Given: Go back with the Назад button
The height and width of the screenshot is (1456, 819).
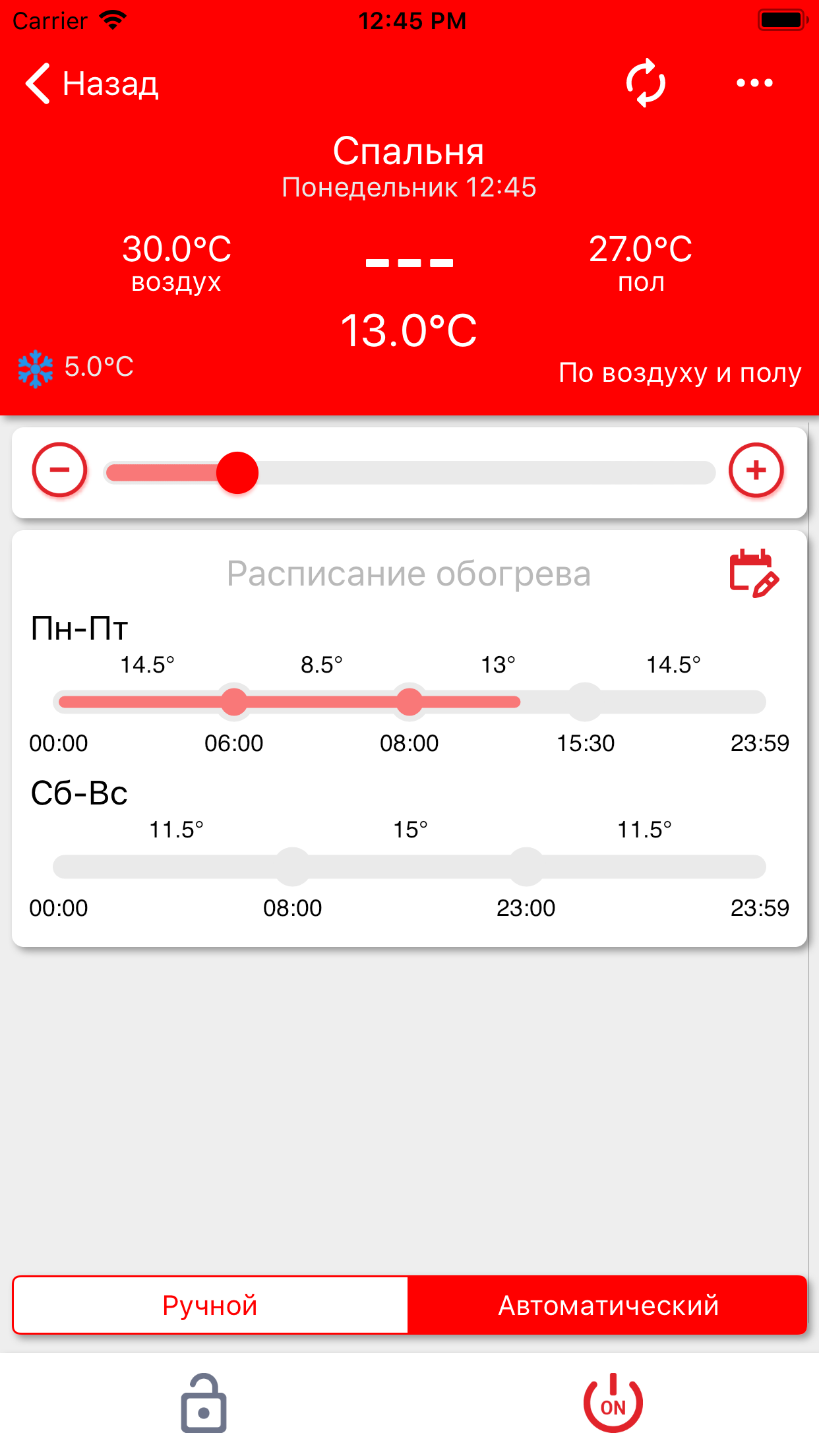Looking at the screenshot, I should tap(92, 84).
